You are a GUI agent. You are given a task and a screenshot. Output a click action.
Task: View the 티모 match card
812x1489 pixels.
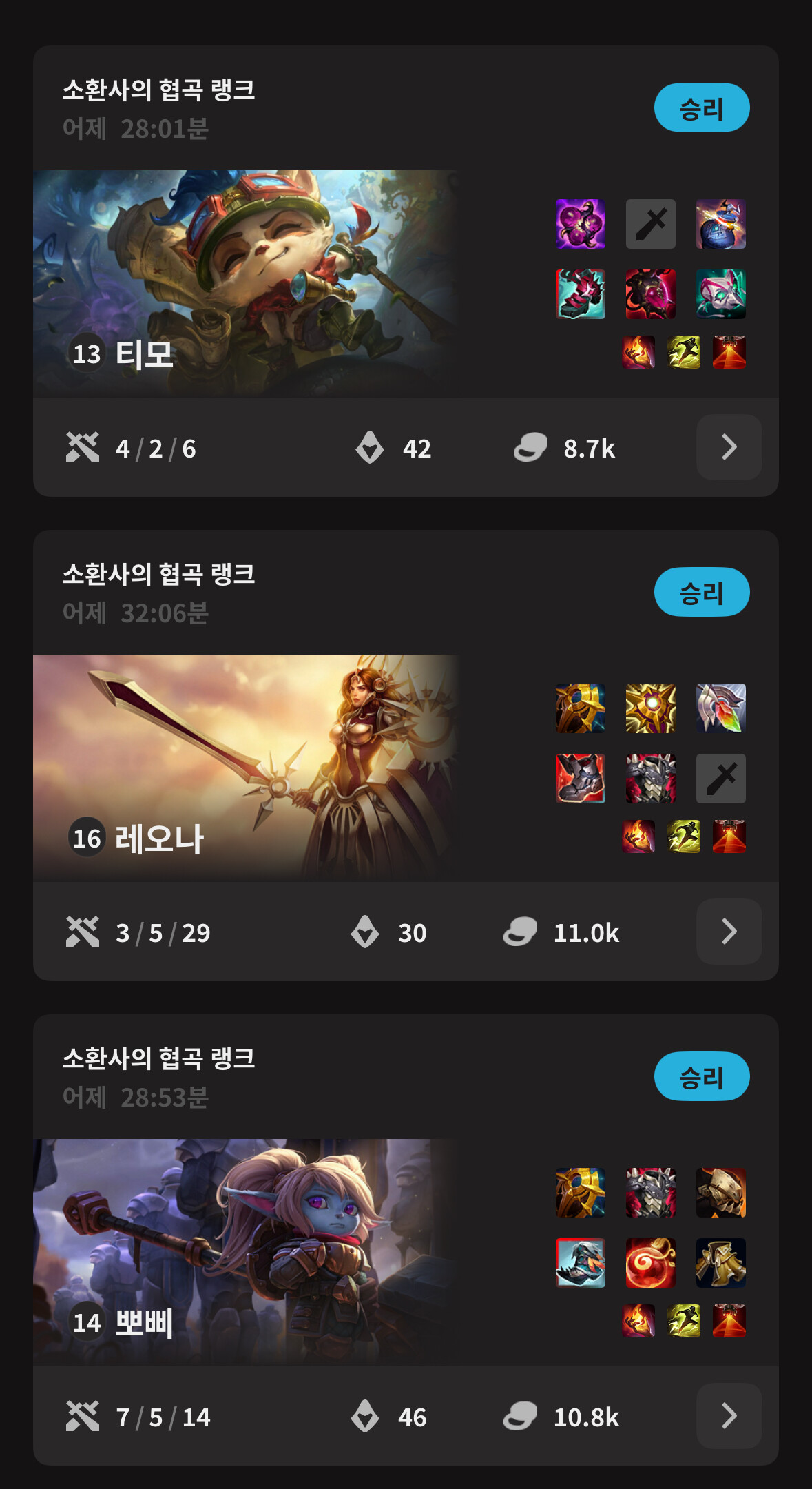pos(245,283)
